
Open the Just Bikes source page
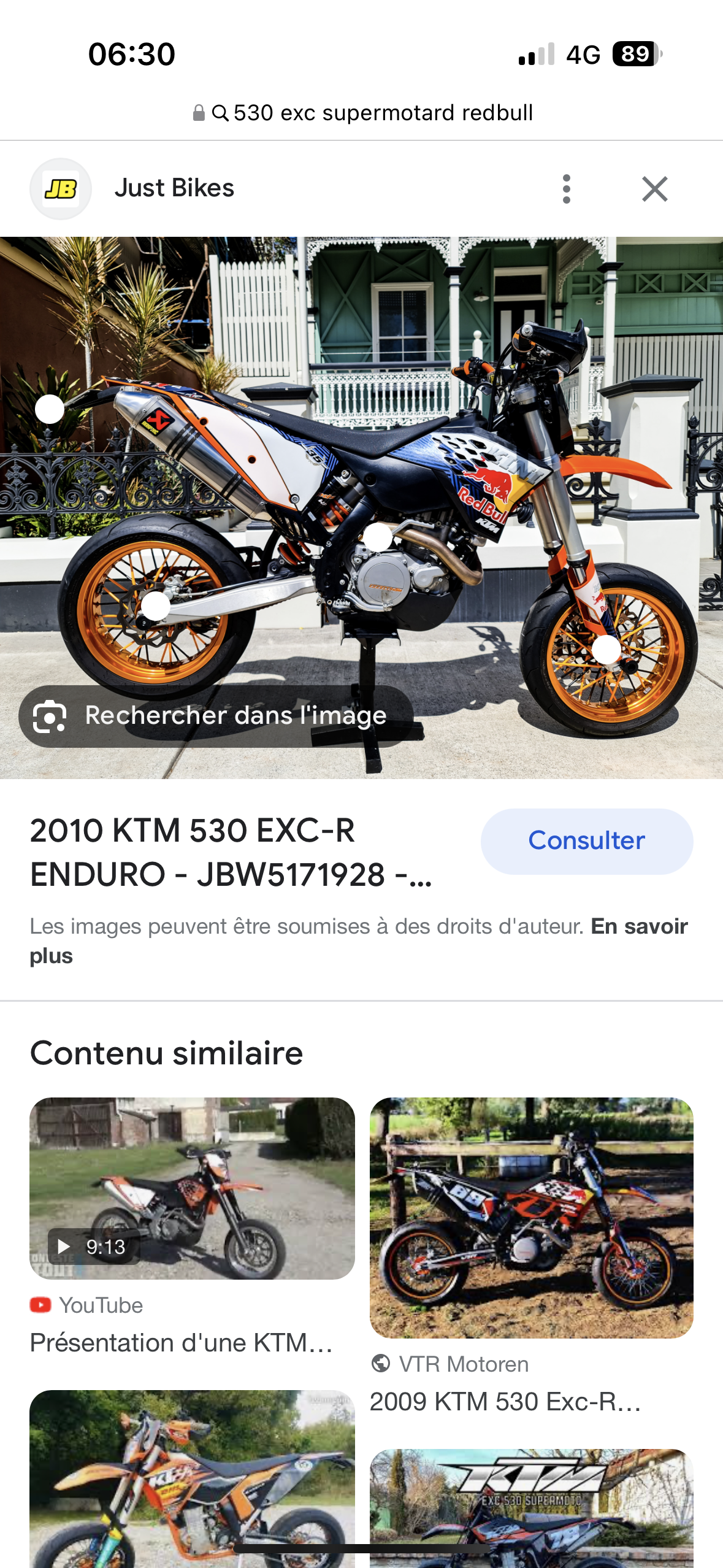(x=174, y=188)
